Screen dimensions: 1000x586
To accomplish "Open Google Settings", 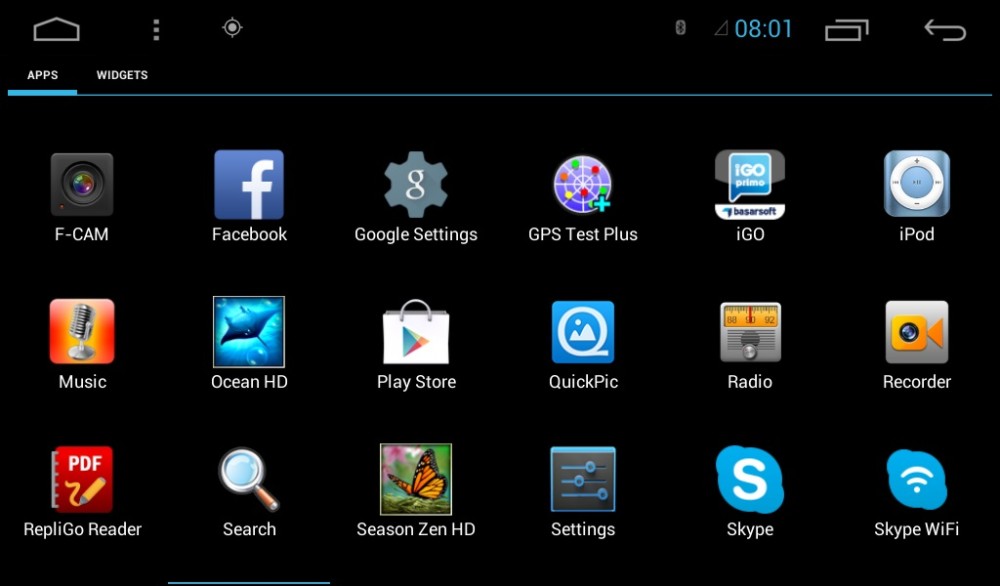I will tap(416, 185).
